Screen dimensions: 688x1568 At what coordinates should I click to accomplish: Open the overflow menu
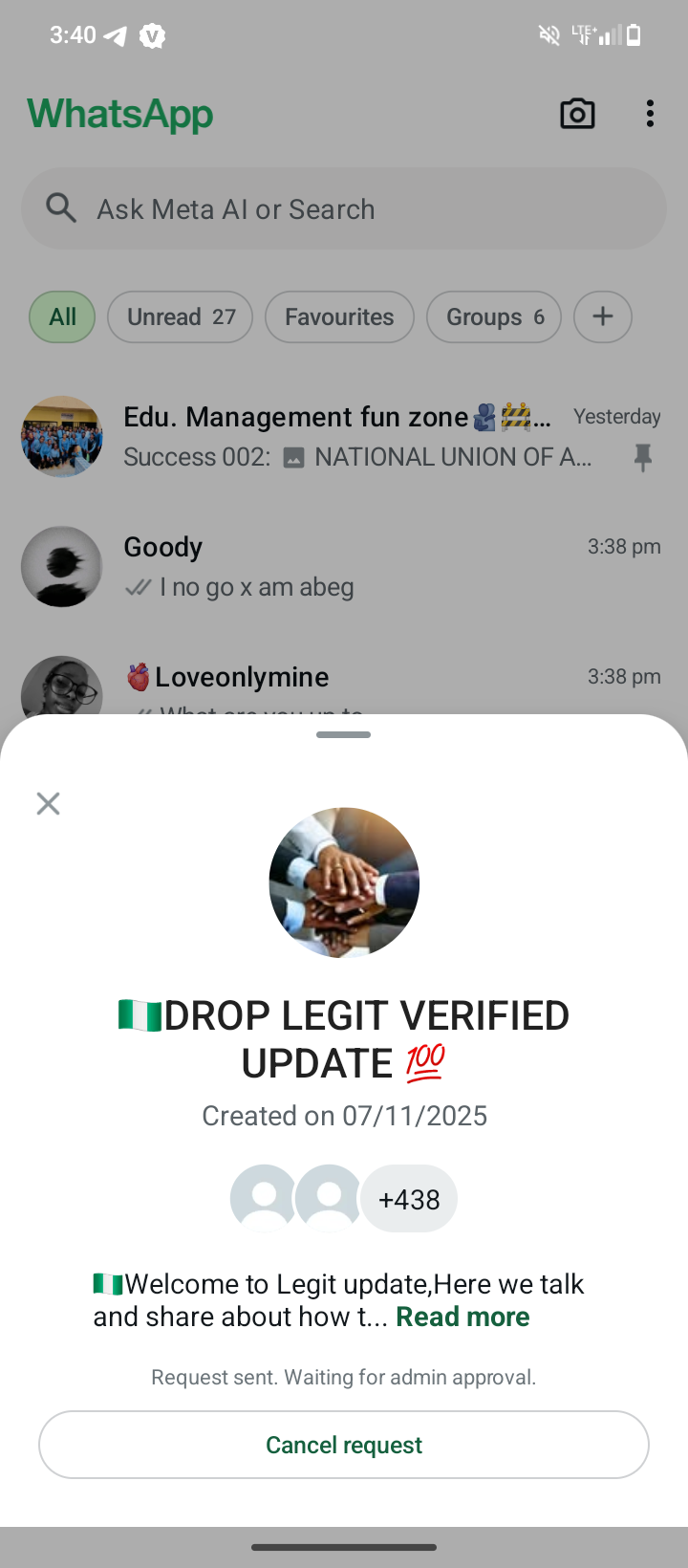pyautogui.click(x=650, y=114)
